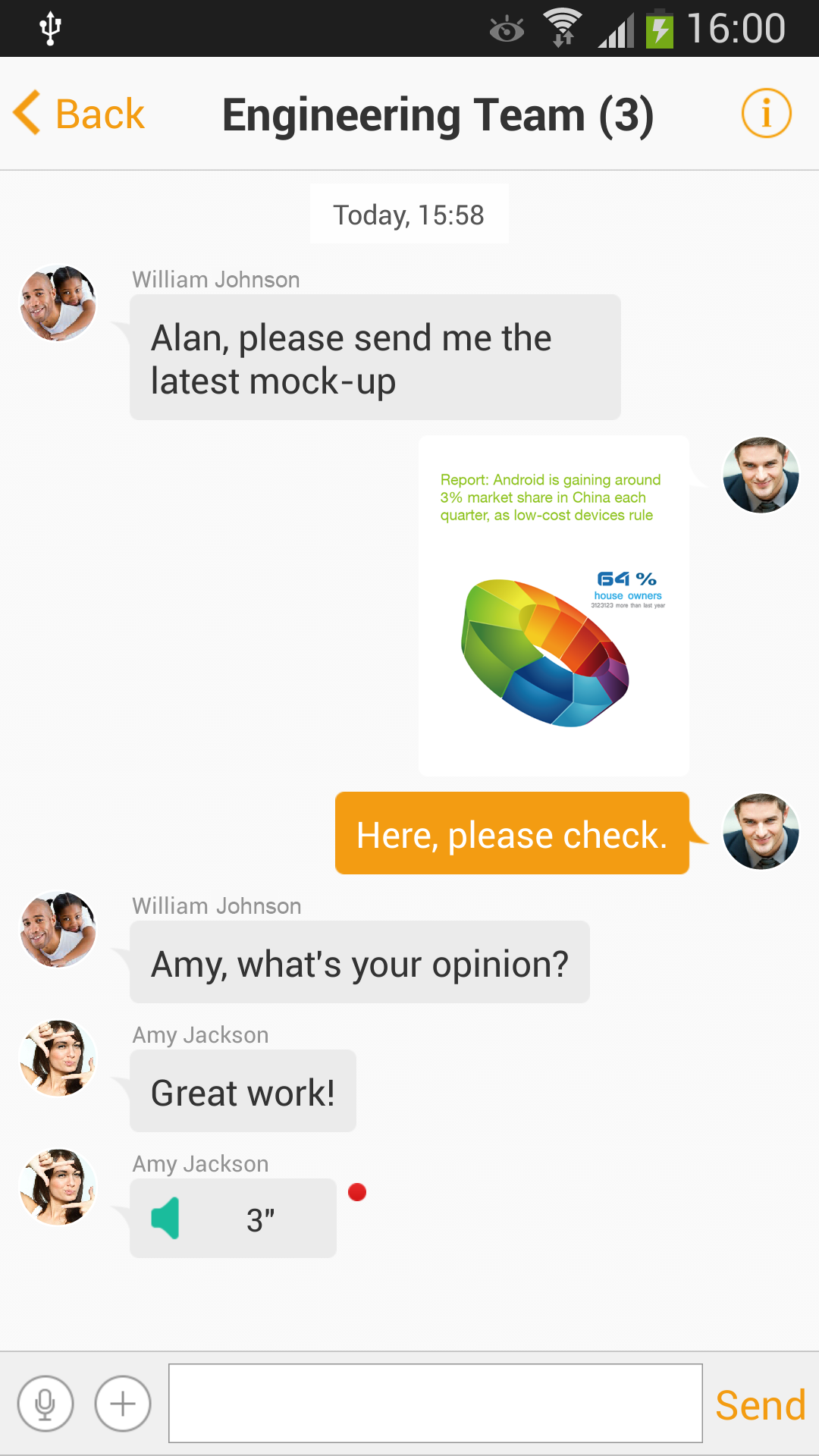Image resolution: width=819 pixels, height=1456 pixels.
Task: Tap the microphone to record voice
Action: [45, 1403]
